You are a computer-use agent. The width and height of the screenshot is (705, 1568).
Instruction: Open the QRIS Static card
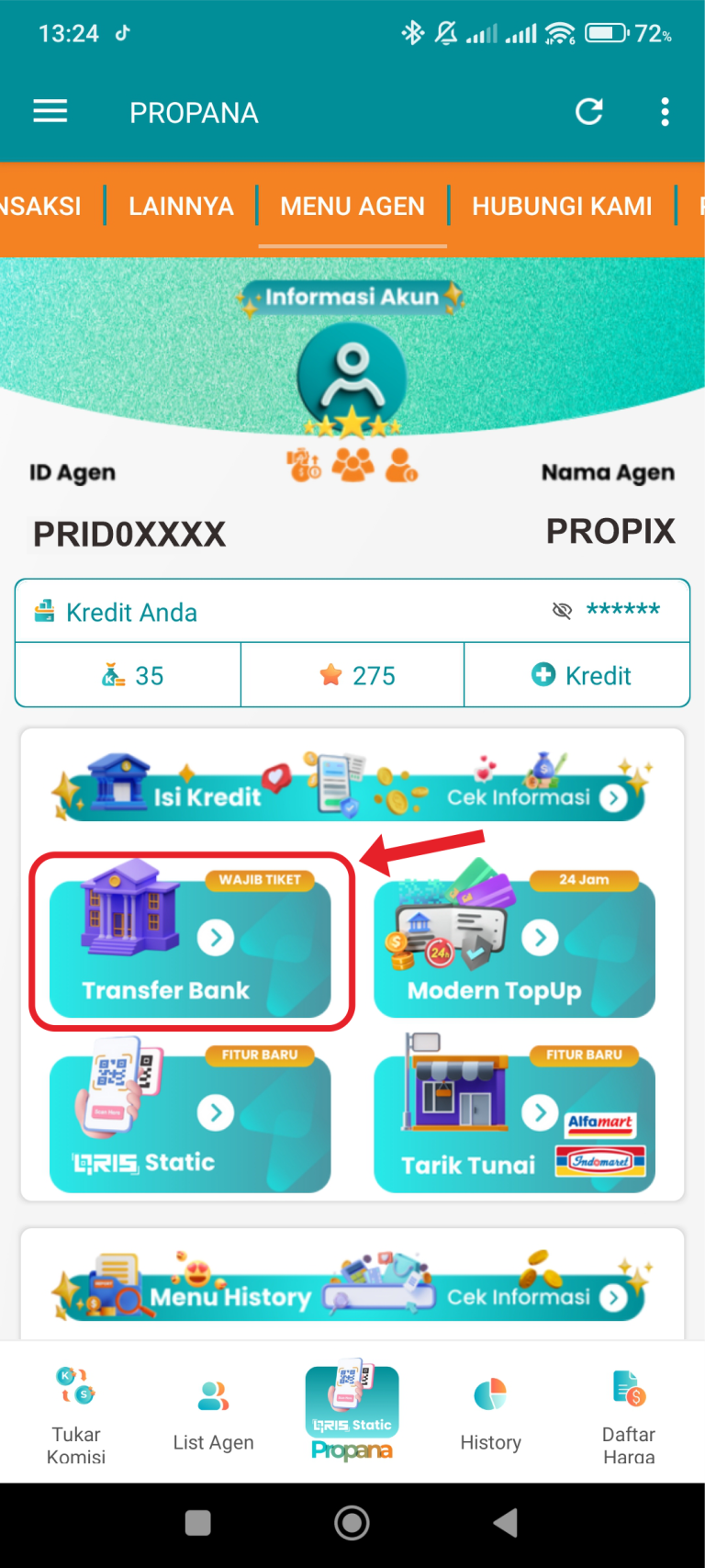click(x=190, y=1122)
